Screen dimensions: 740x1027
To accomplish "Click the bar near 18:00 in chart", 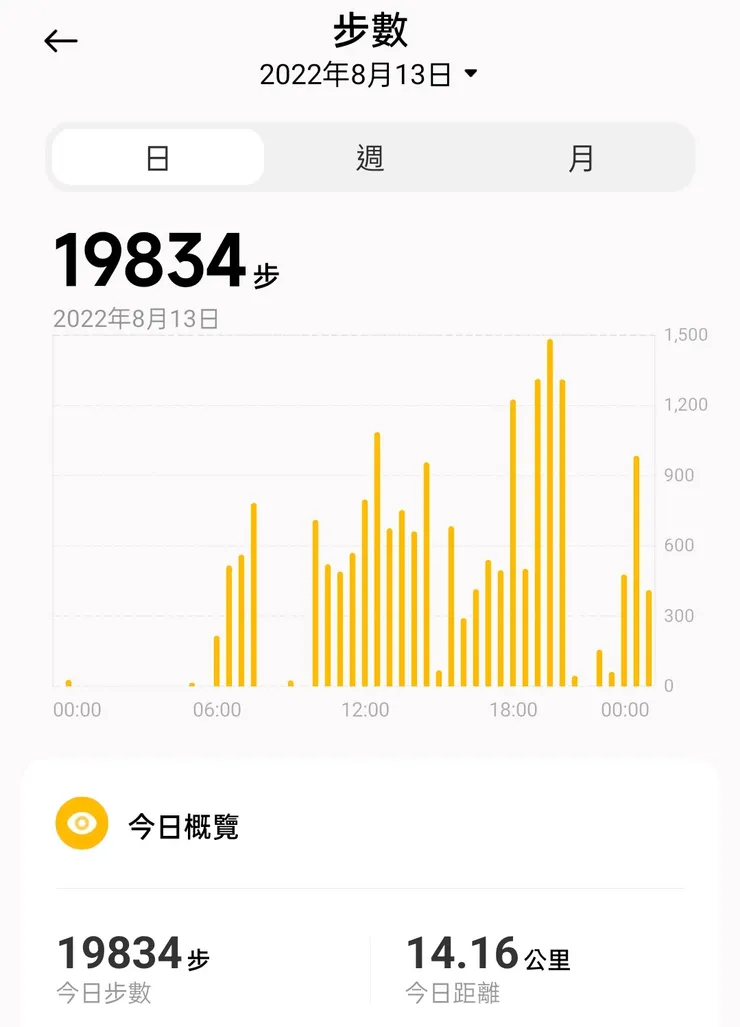I will point(513,540).
